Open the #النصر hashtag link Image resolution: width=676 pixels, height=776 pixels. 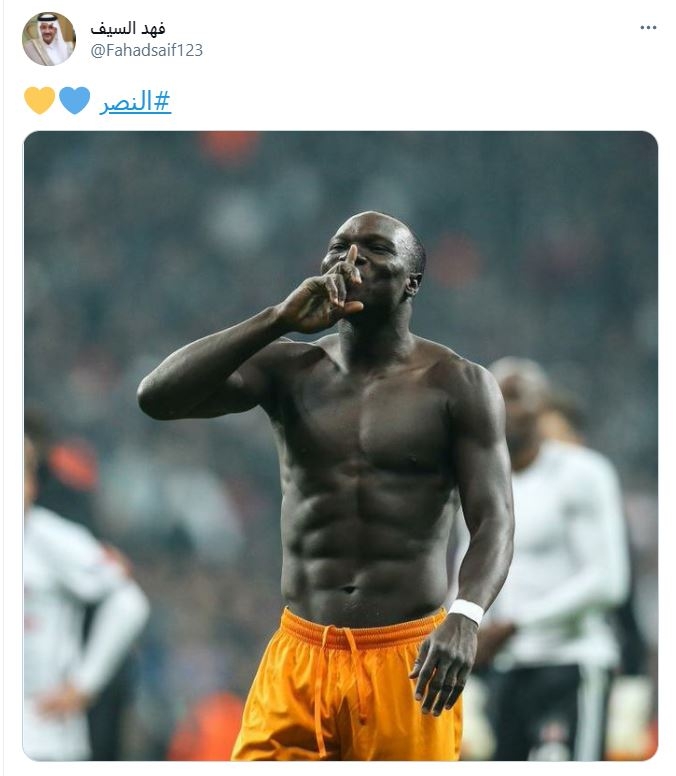(135, 101)
